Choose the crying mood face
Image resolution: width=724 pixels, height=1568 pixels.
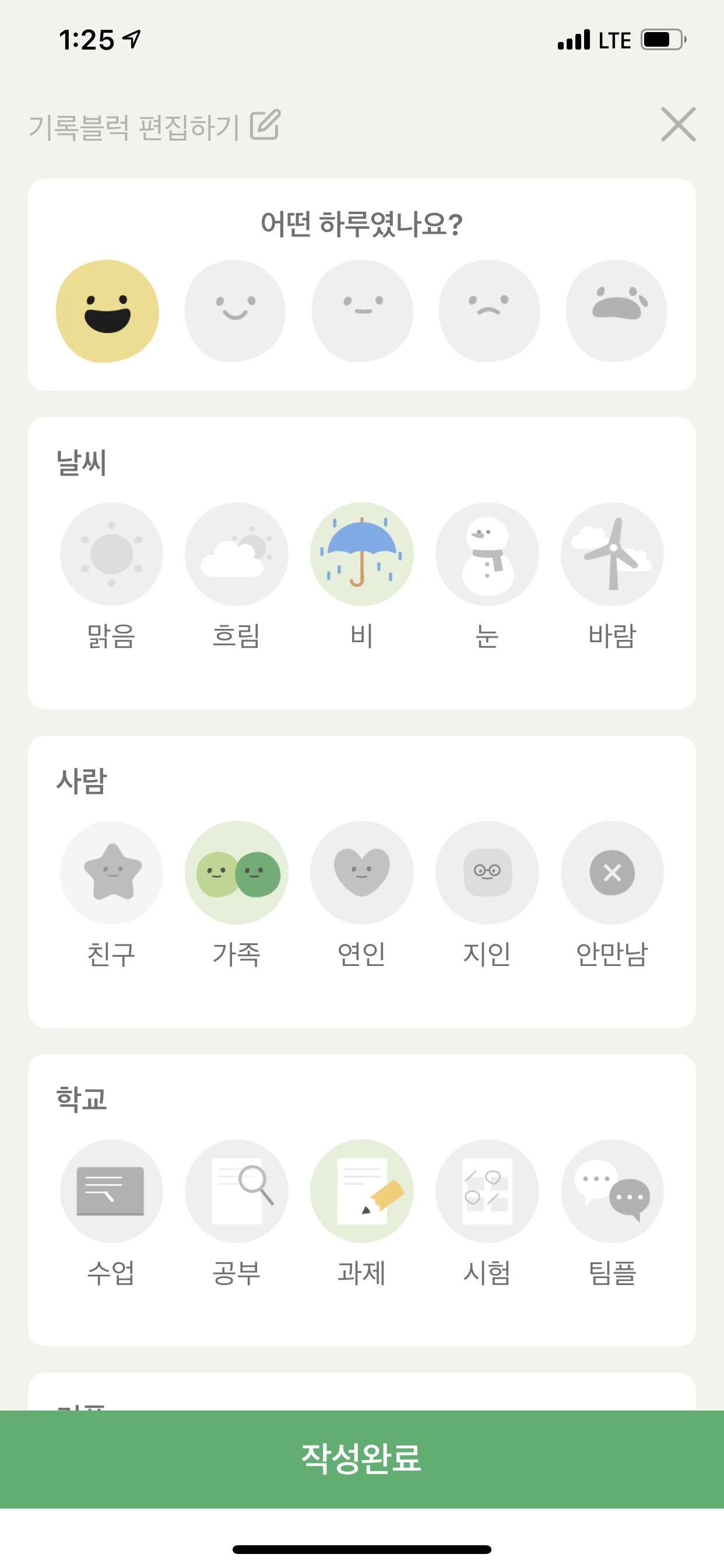coord(616,311)
